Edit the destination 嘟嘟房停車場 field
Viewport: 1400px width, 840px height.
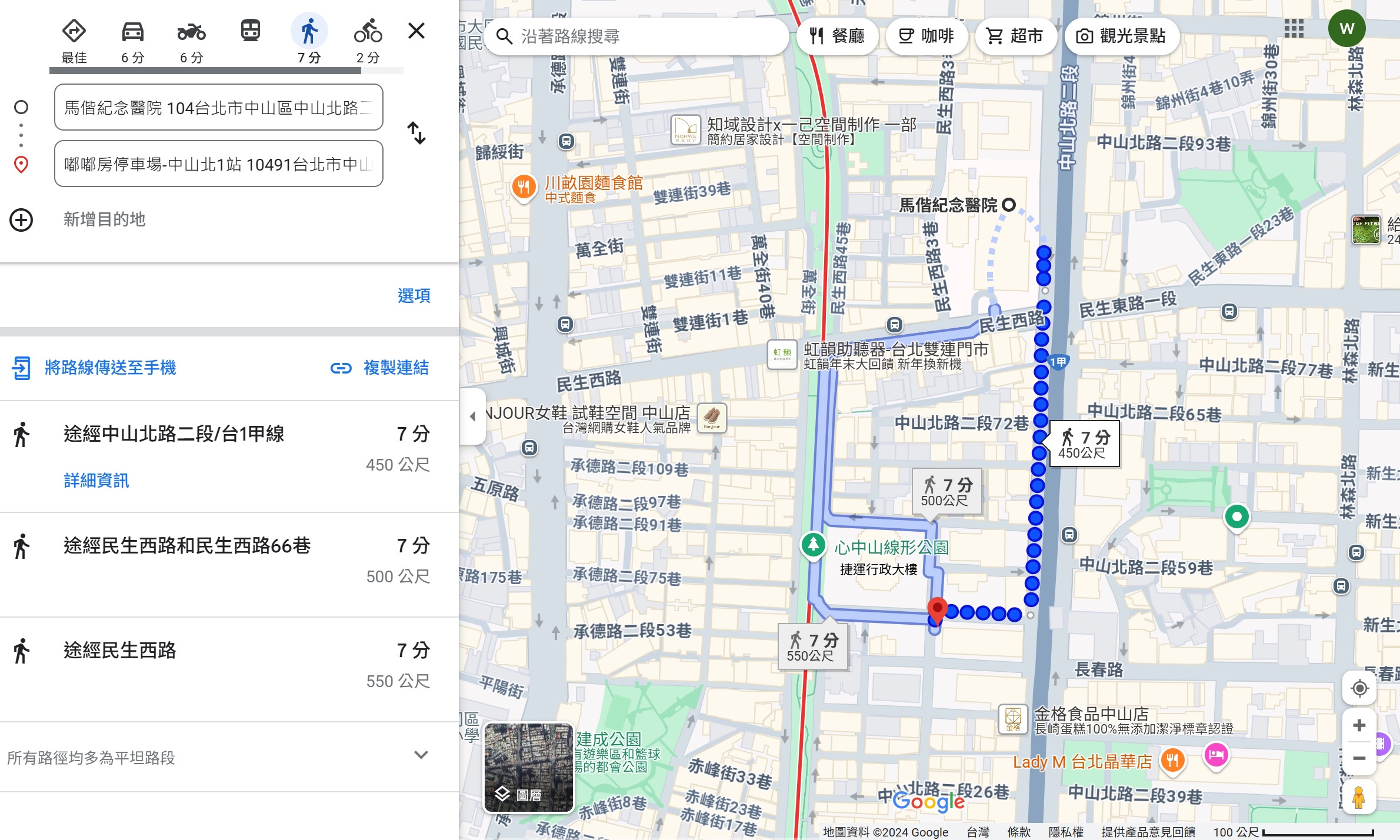218,164
